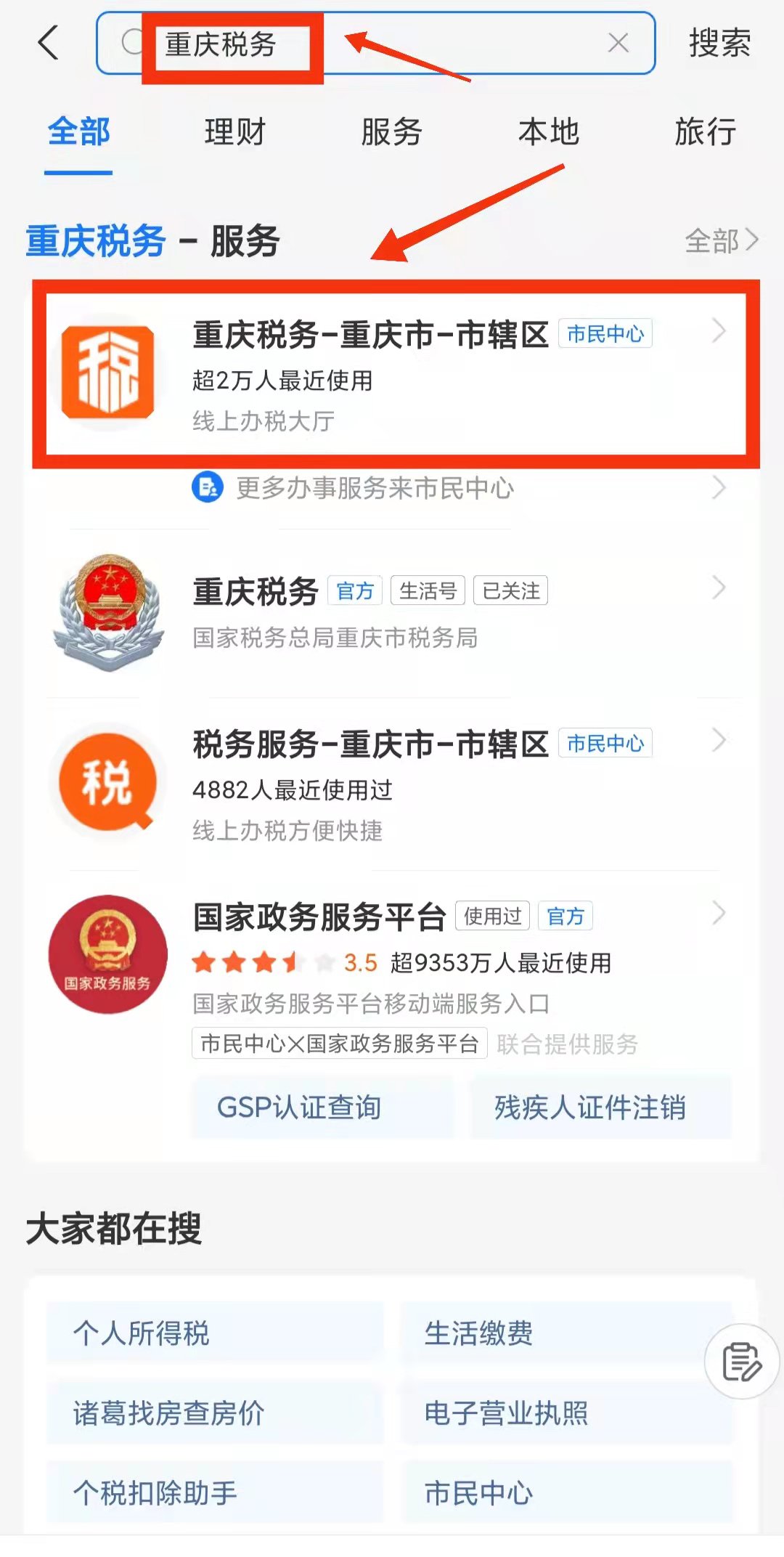Clear the search text with the X
This screenshot has width=784, height=1557.
pyautogui.click(x=618, y=44)
